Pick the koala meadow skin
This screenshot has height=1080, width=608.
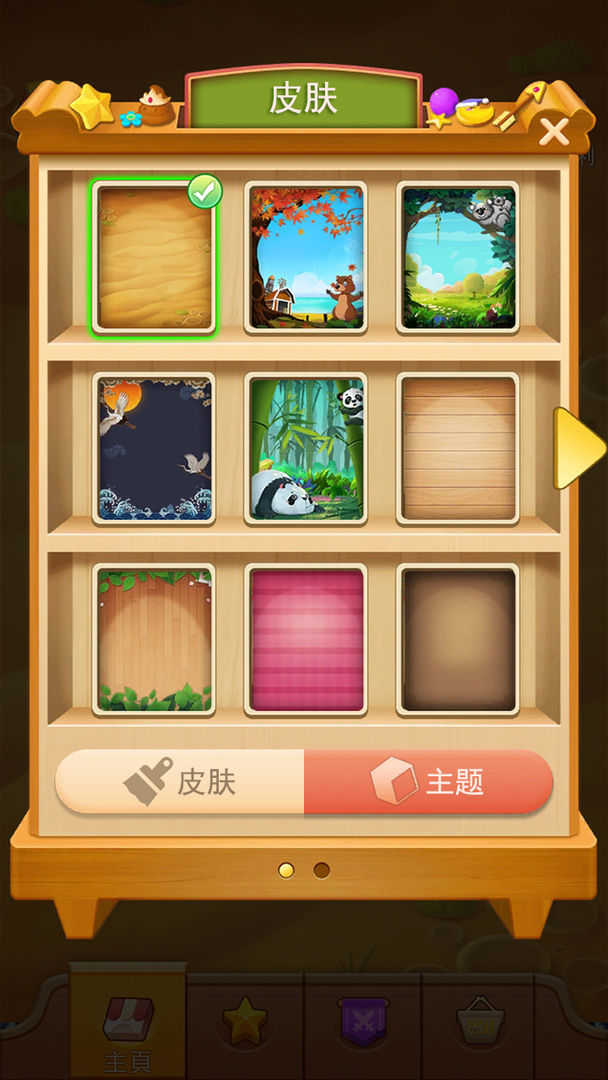458,257
